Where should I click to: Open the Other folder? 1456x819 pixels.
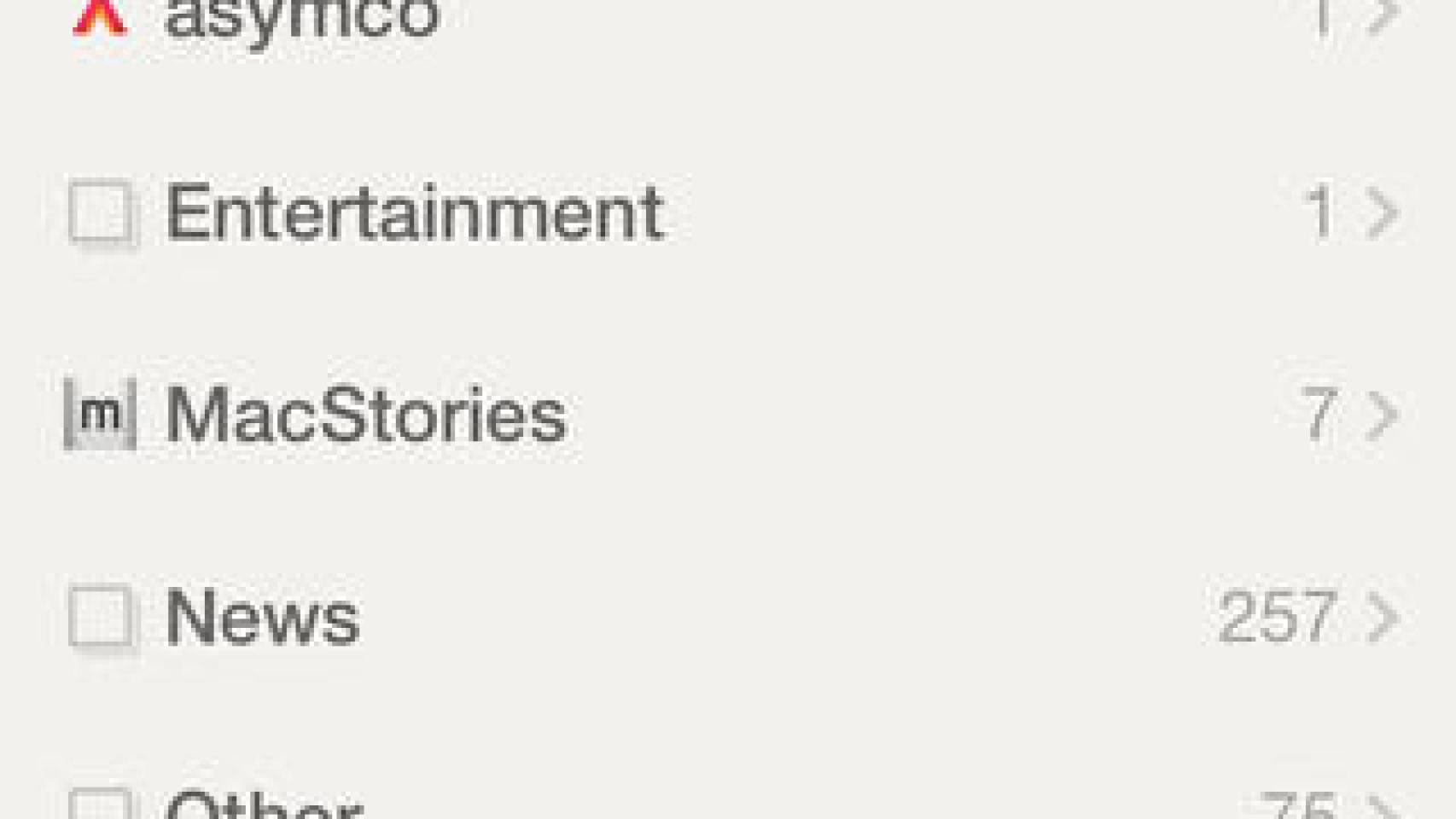tap(265, 804)
